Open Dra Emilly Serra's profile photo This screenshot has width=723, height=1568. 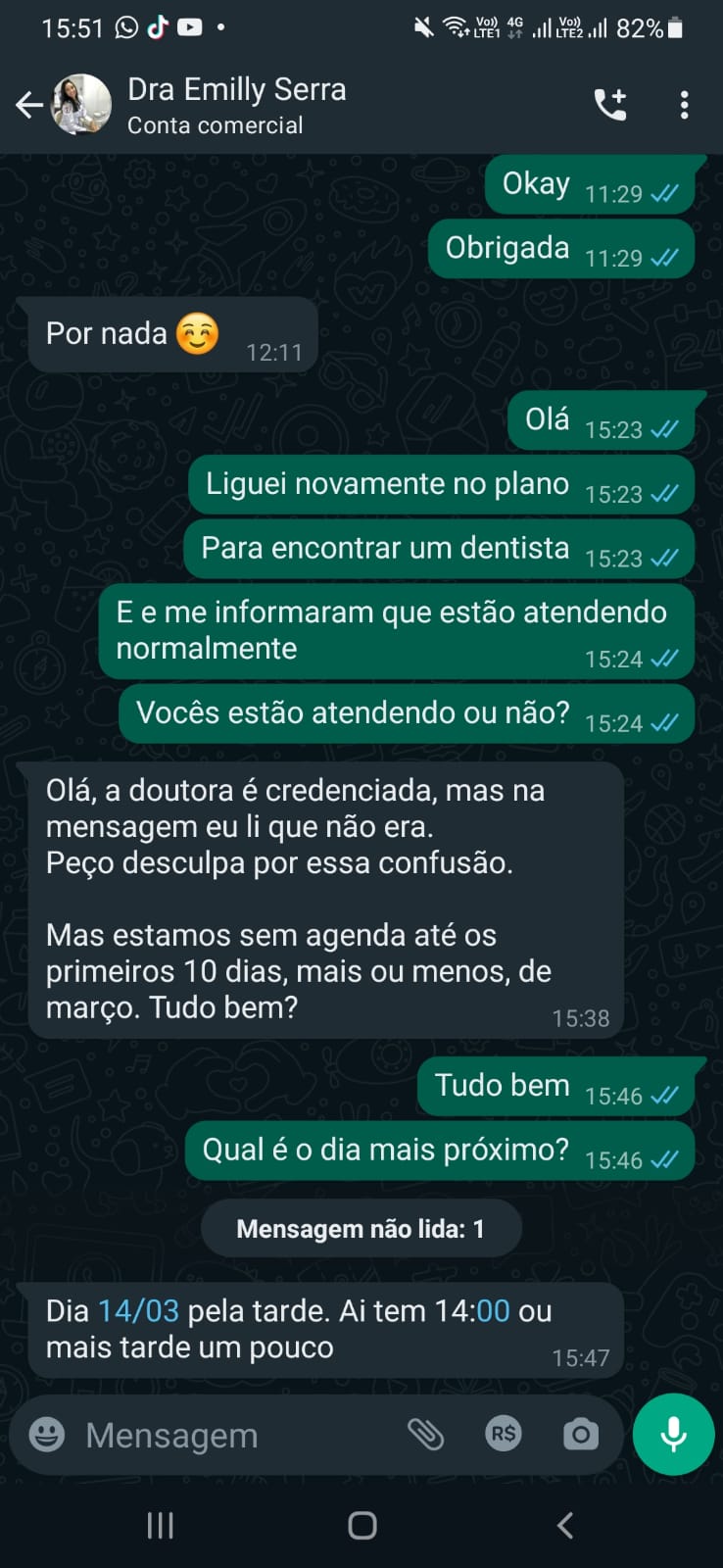click(x=81, y=105)
